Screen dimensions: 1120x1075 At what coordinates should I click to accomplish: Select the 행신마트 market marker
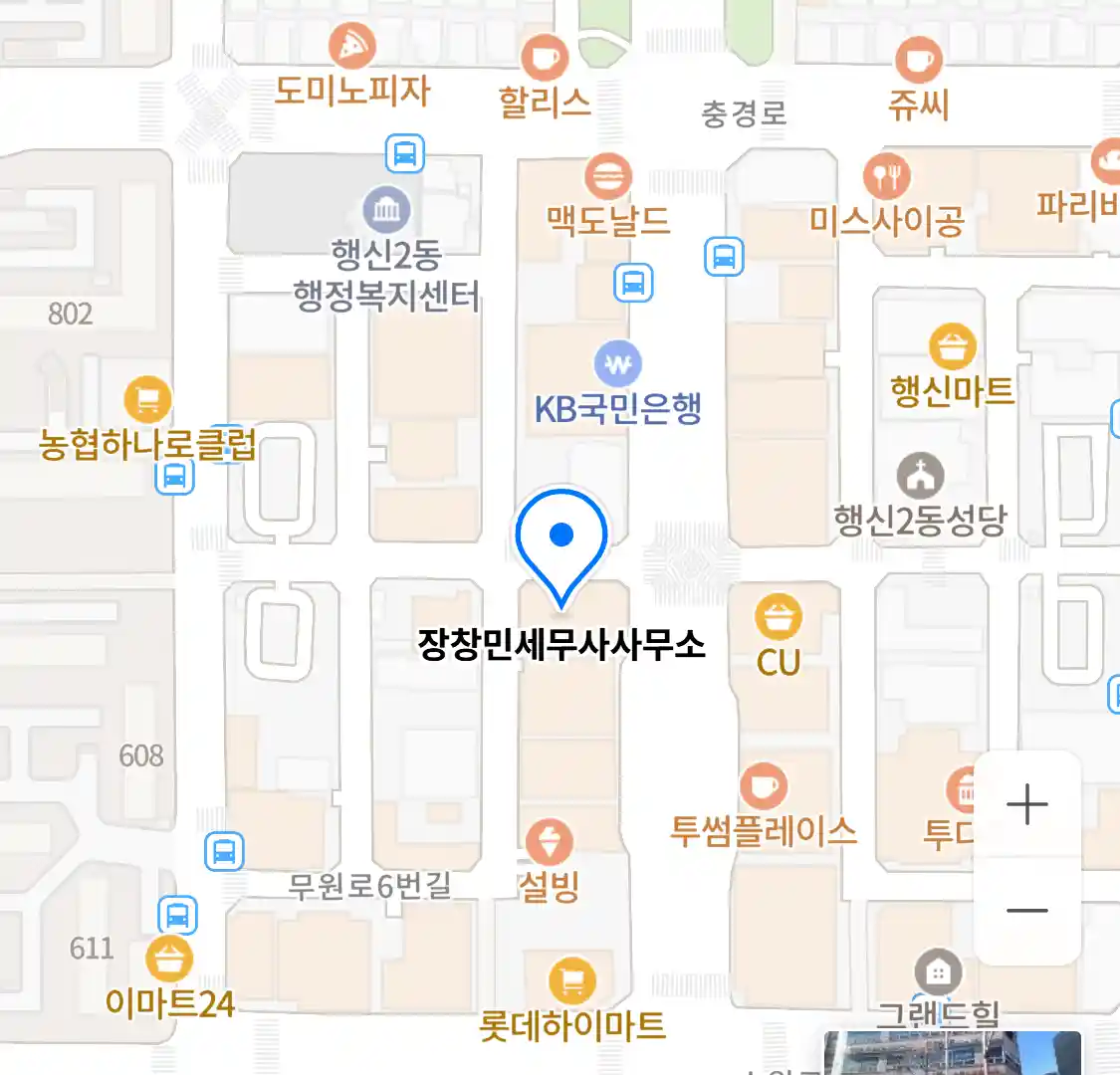(x=953, y=347)
